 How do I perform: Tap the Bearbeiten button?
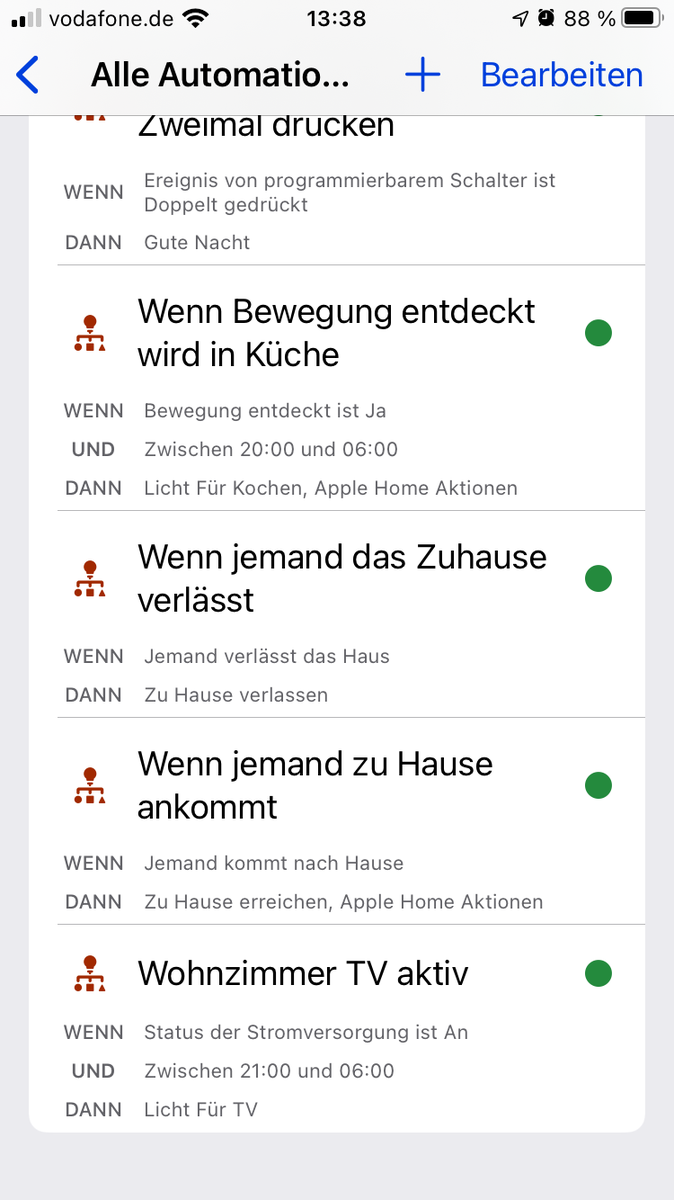[561, 75]
